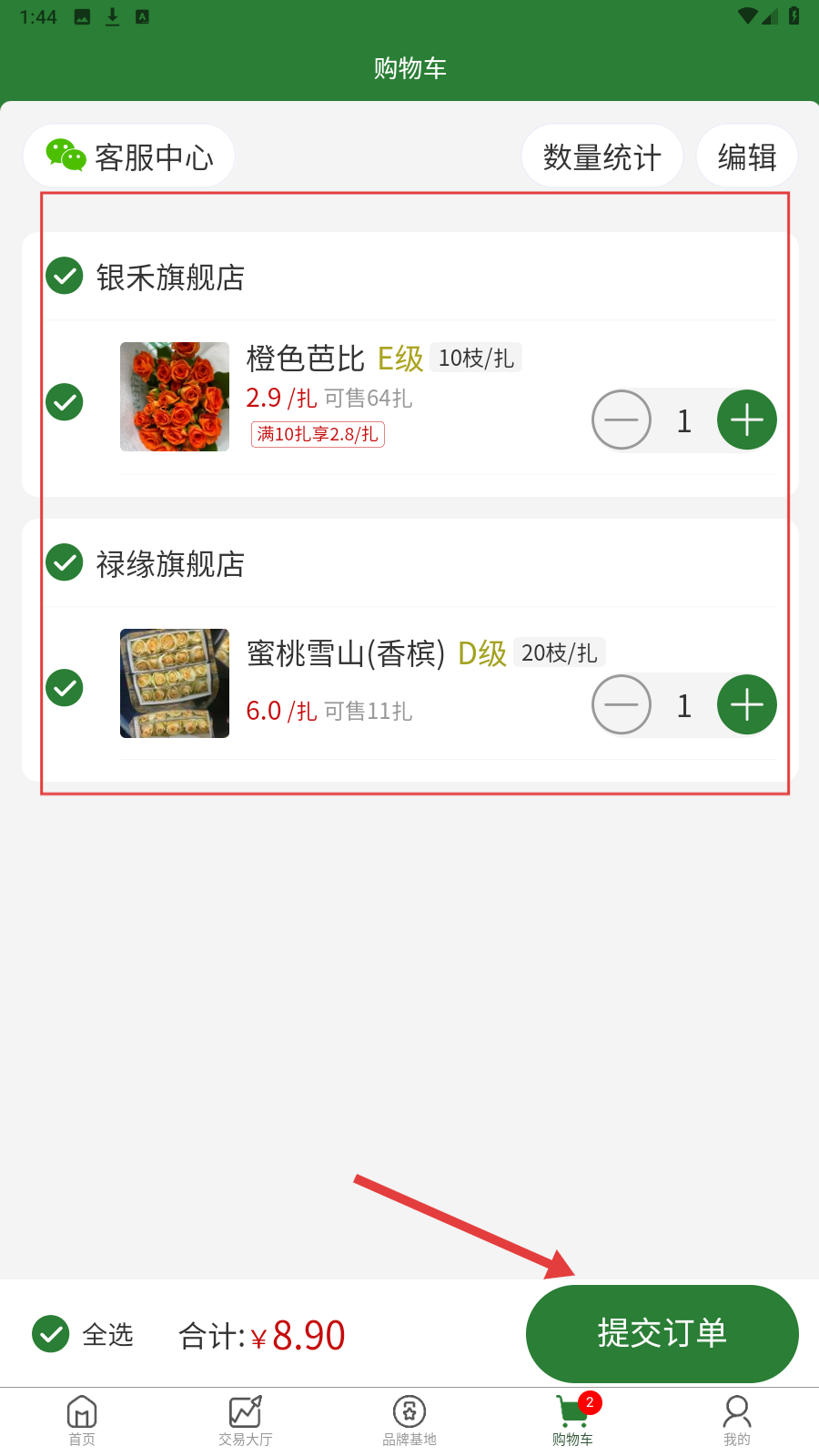Toggle the 全选 select-all checkbox
Viewport: 819px width, 1456px height.
51,1334
